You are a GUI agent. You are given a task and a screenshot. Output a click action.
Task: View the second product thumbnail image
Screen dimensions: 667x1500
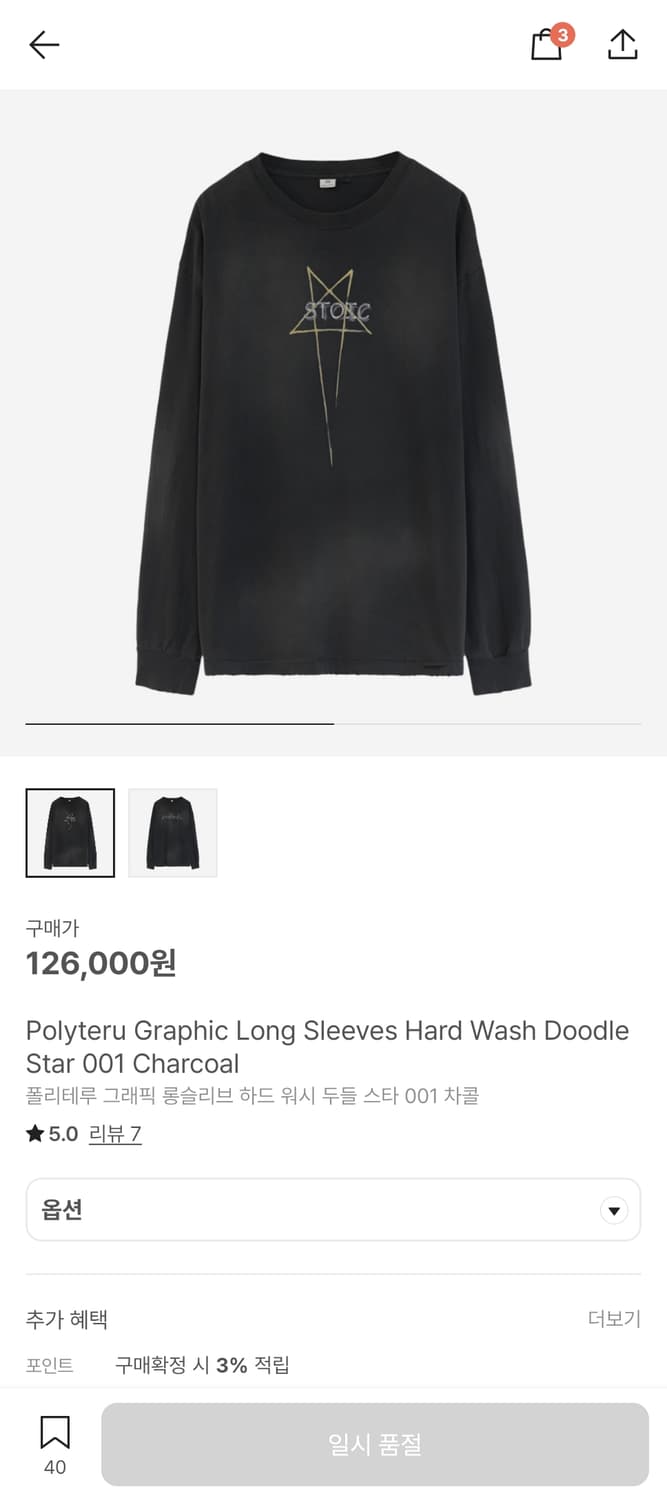173,833
